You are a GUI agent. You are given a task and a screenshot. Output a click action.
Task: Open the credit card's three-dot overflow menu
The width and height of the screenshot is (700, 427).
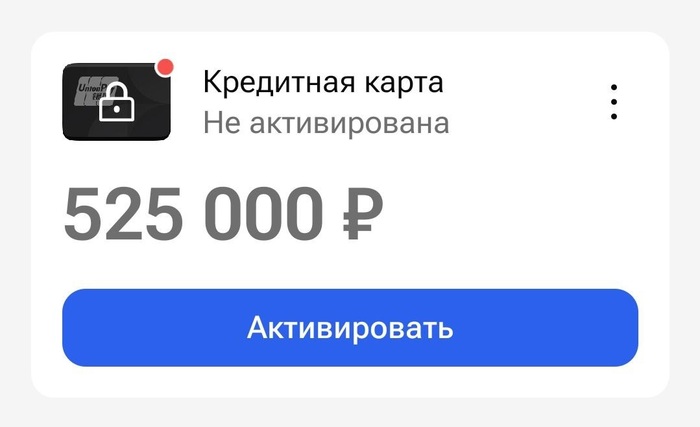613,102
